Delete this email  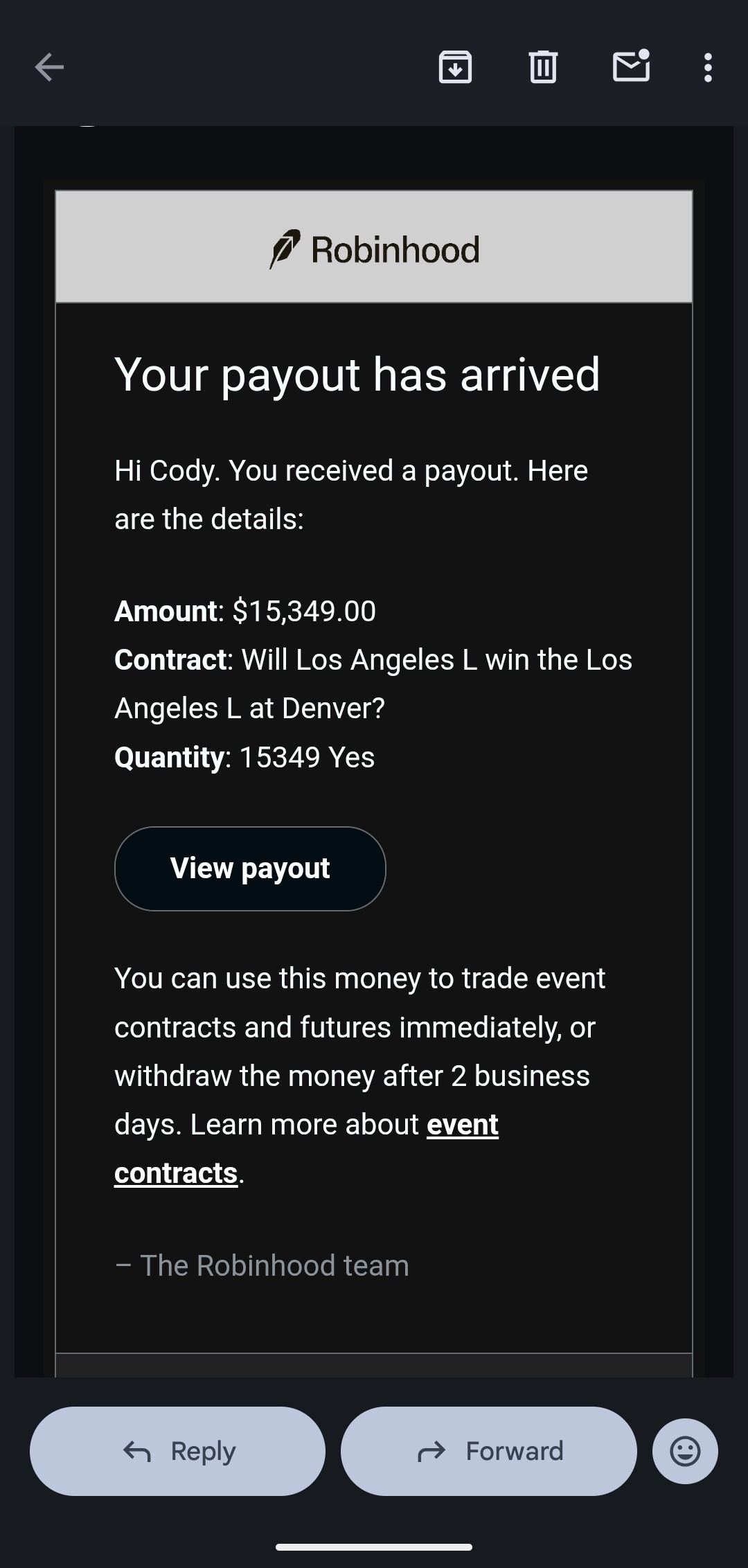(x=543, y=67)
